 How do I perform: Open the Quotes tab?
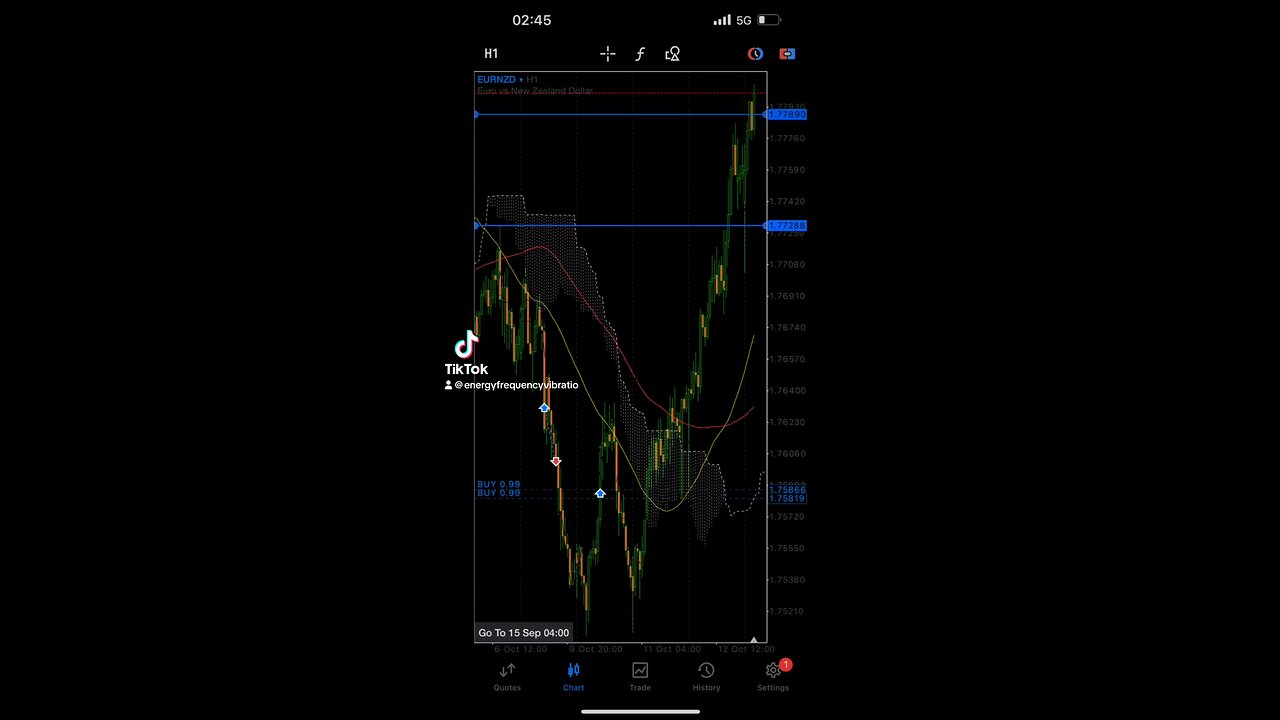507,676
